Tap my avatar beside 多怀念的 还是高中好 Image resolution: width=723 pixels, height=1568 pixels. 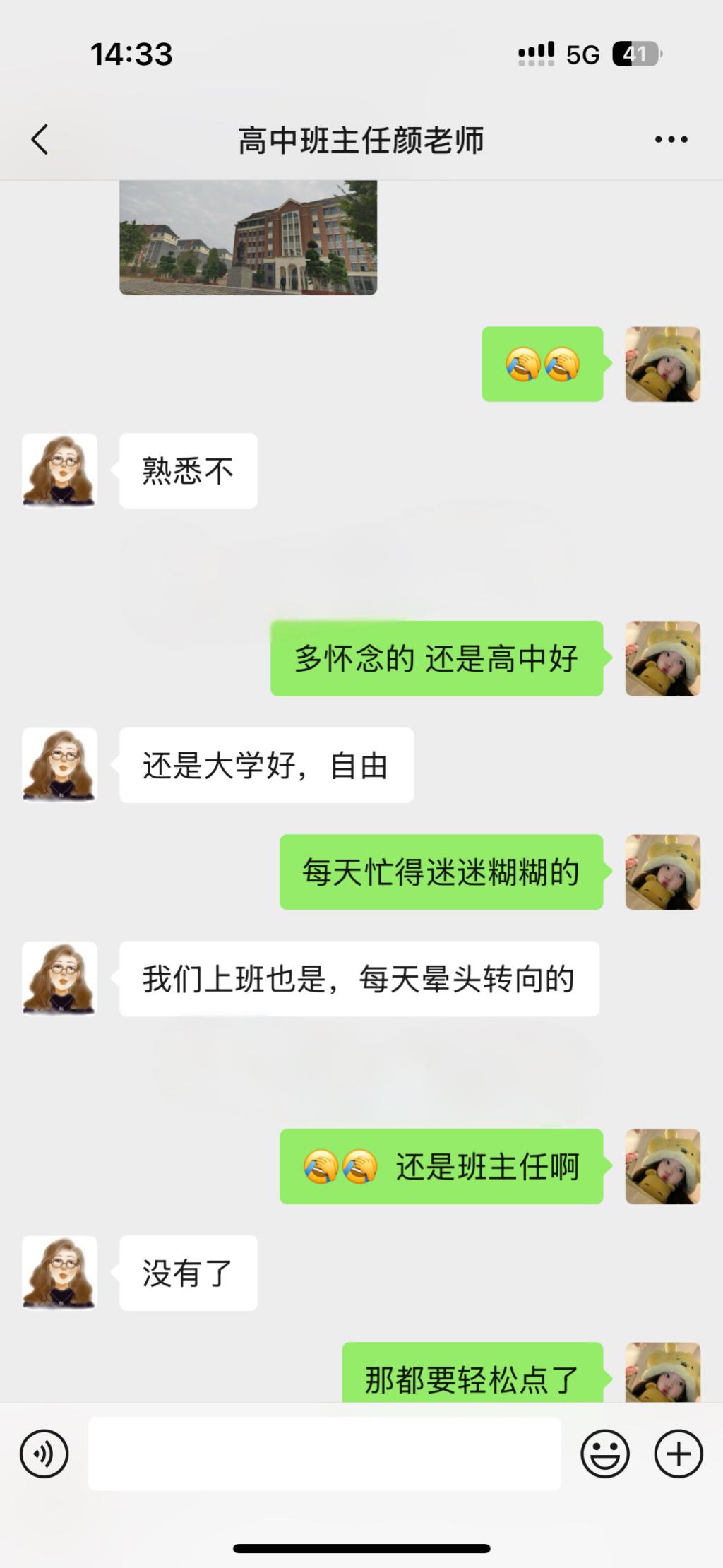click(662, 658)
